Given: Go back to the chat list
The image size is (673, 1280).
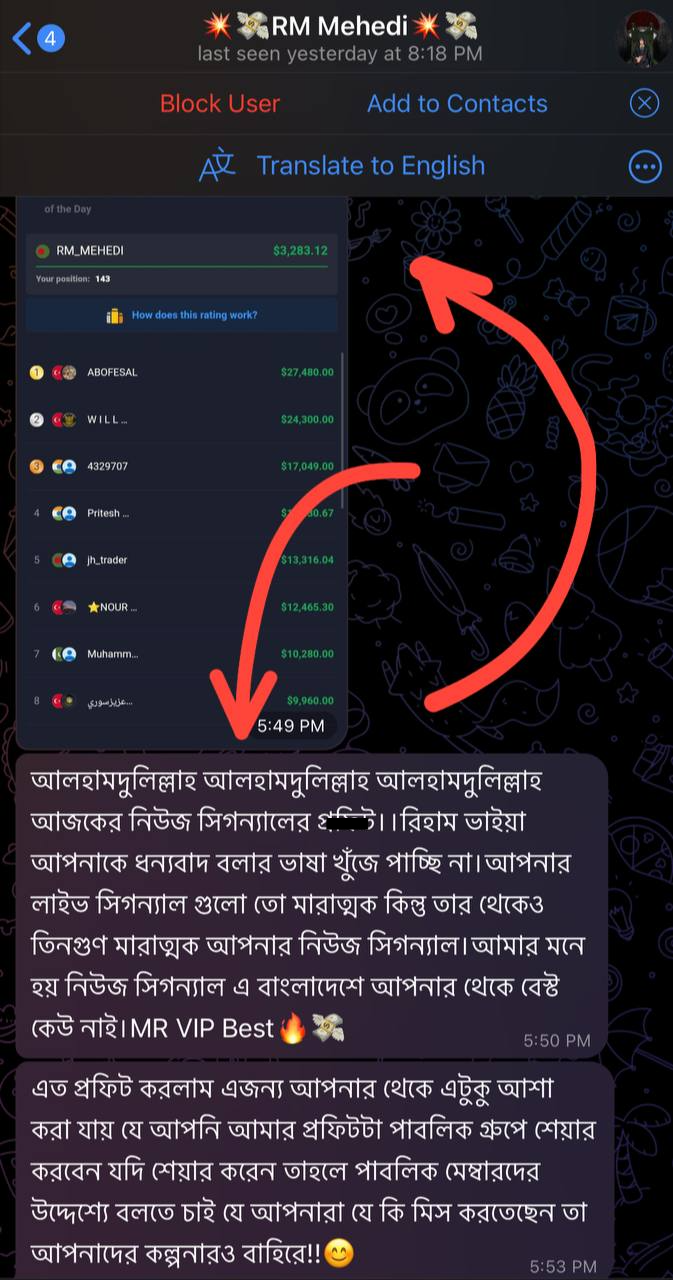Looking at the screenshot, I should pyautogui.click(x=36, y=38).
